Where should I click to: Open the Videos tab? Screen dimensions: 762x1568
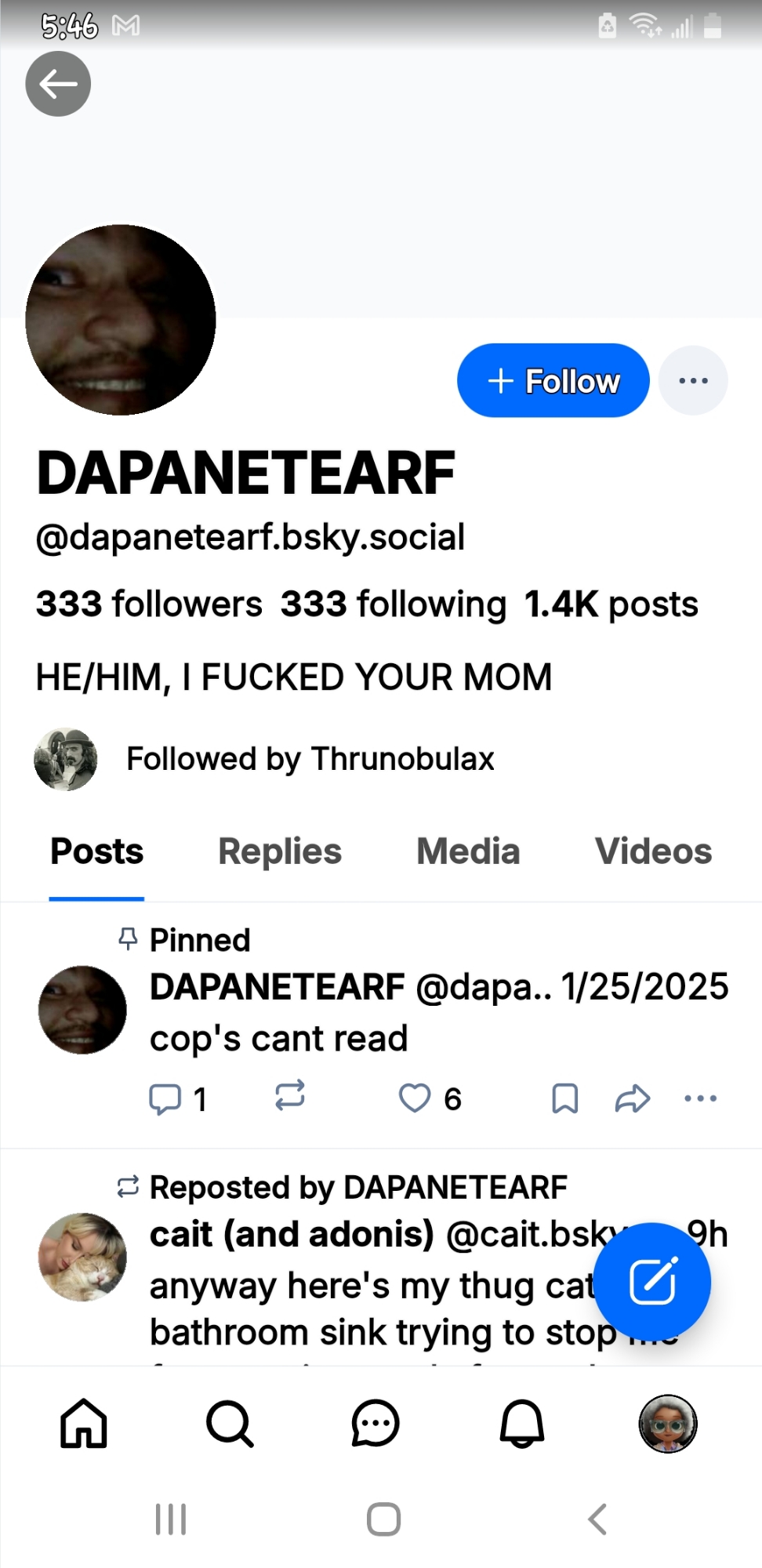653,851
